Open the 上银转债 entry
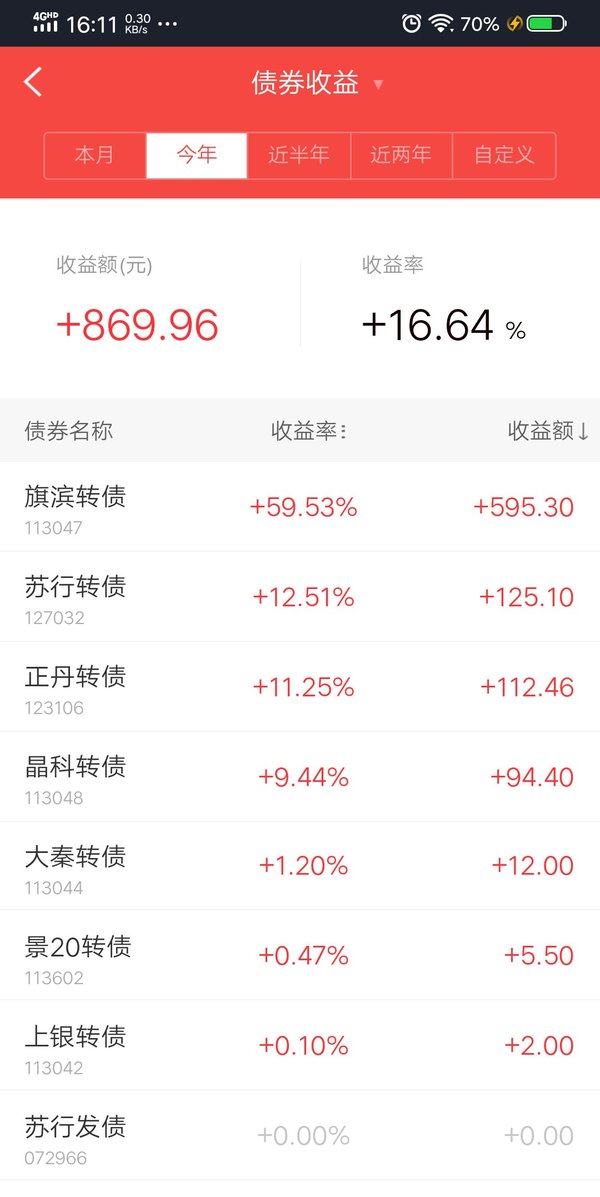The image size is (600, 1197). tap(300, 1045)
